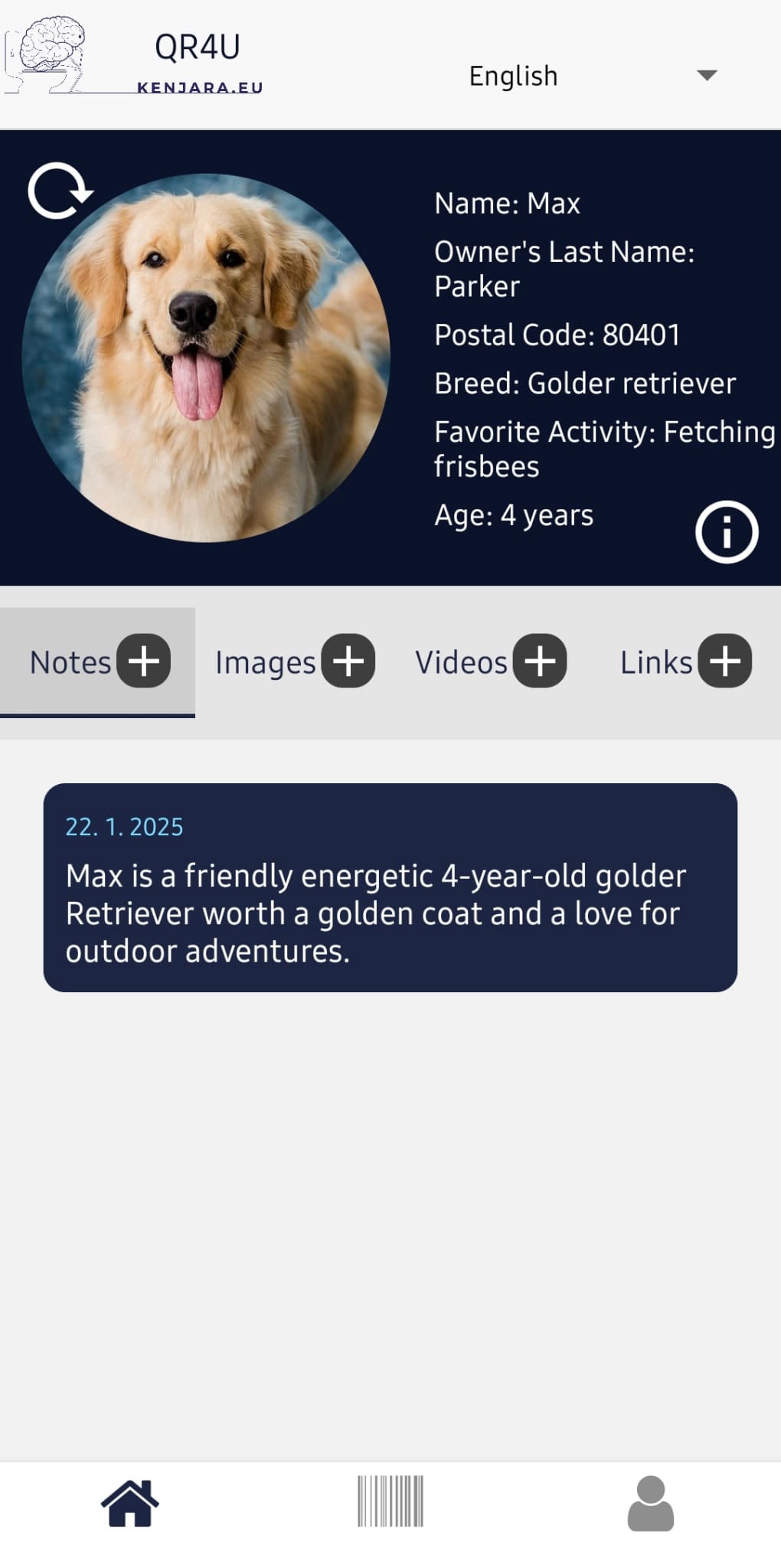781x1568 pixels.
Task: Add a new video with plus button
Action: [540, 661]
